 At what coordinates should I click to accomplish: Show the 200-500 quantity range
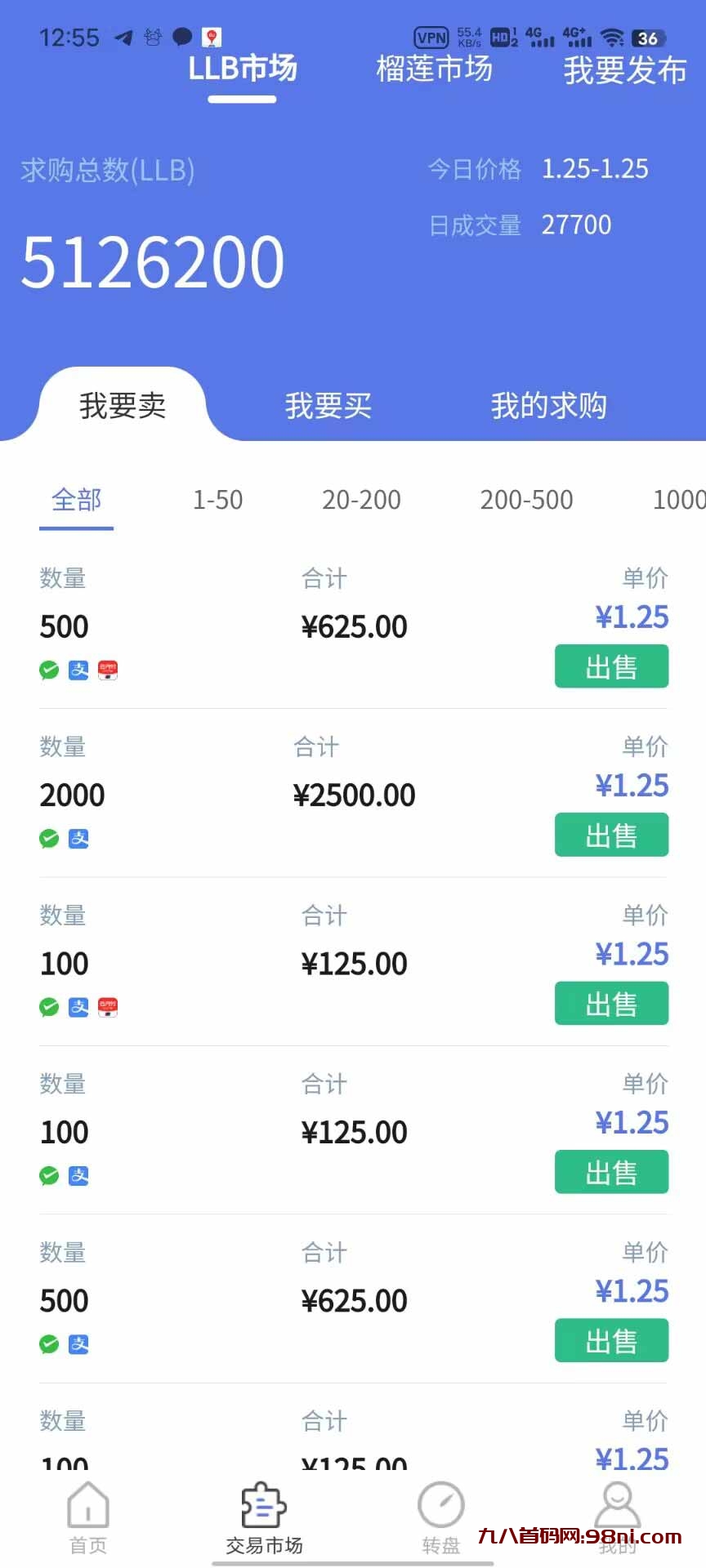click(526, 500)
